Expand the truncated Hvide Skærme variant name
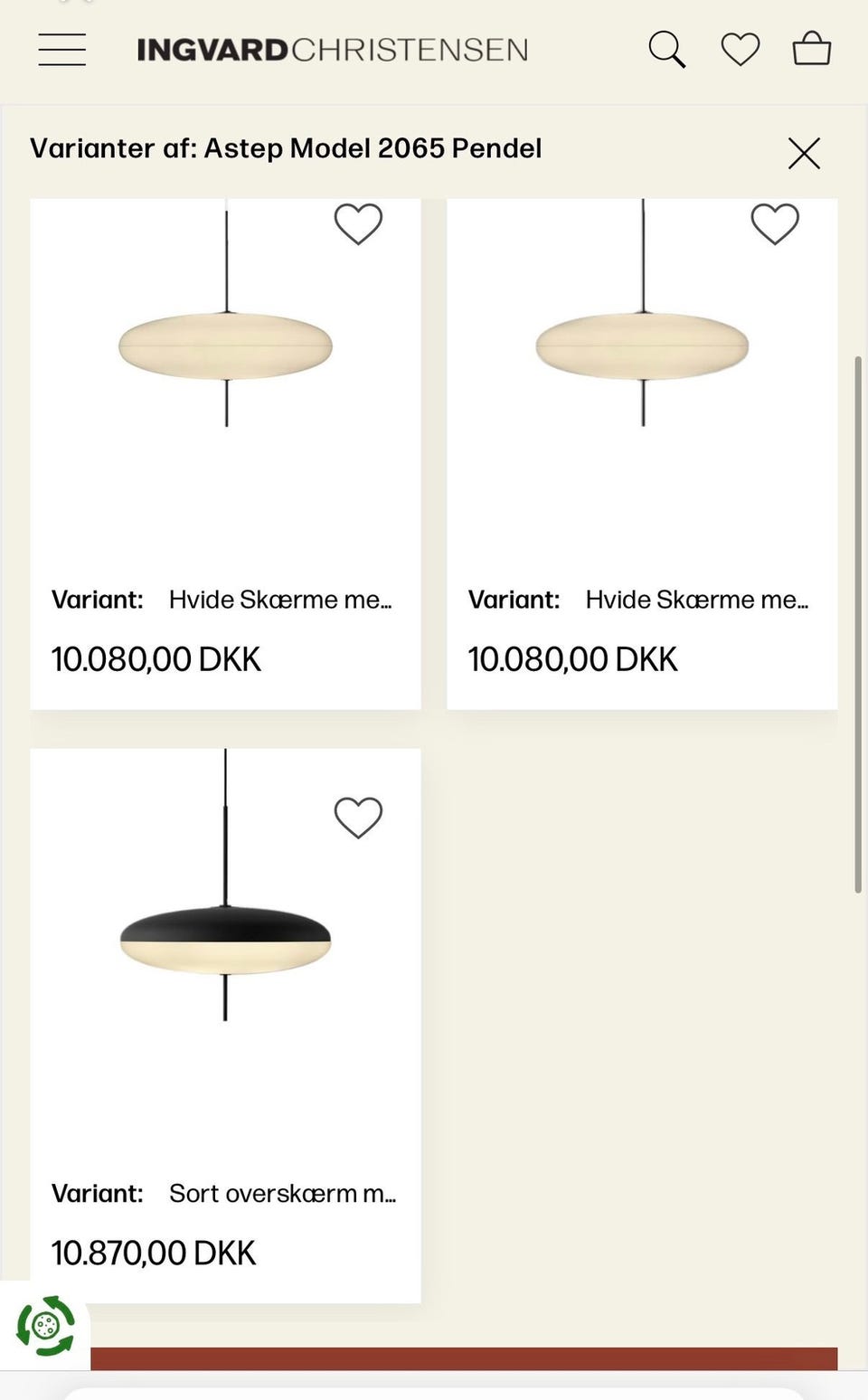This screenshot has height=1400, width=868. coord(279,599)
